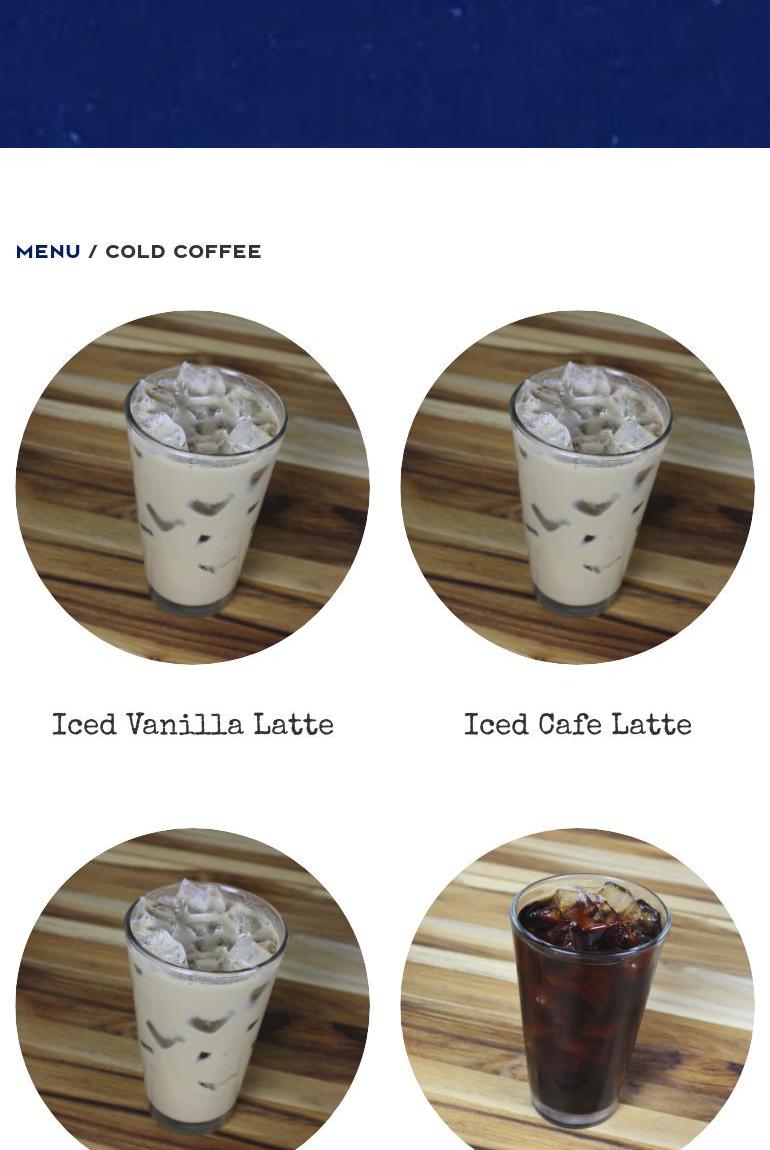
Task: Go back to the MENU breadcrumb
Action: click(x=48, y=252)
